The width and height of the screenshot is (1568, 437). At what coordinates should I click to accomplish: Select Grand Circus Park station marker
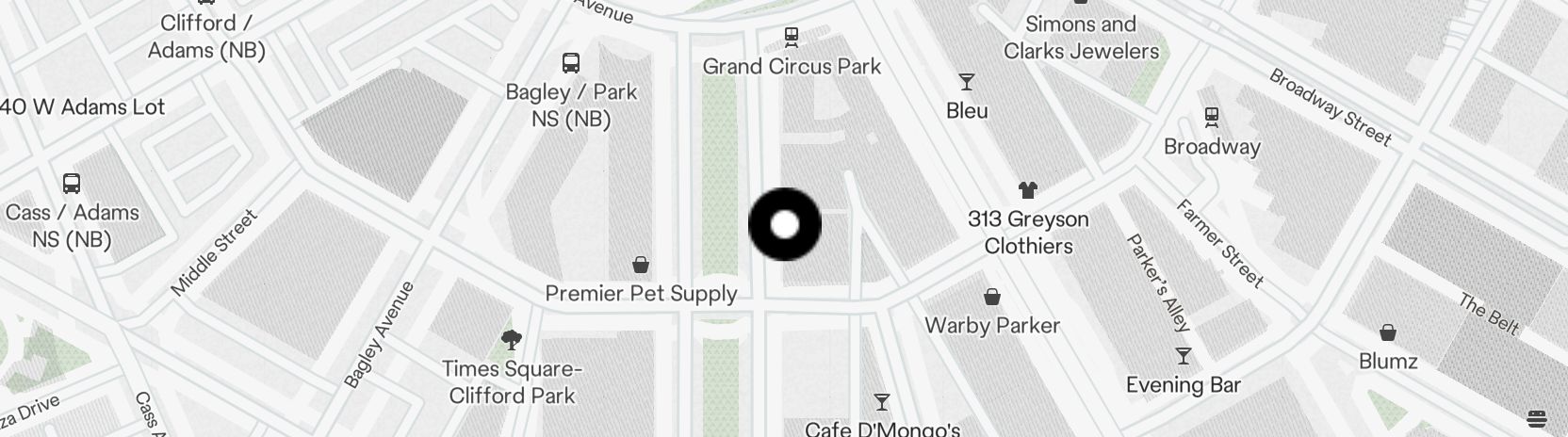coord(792,39)
